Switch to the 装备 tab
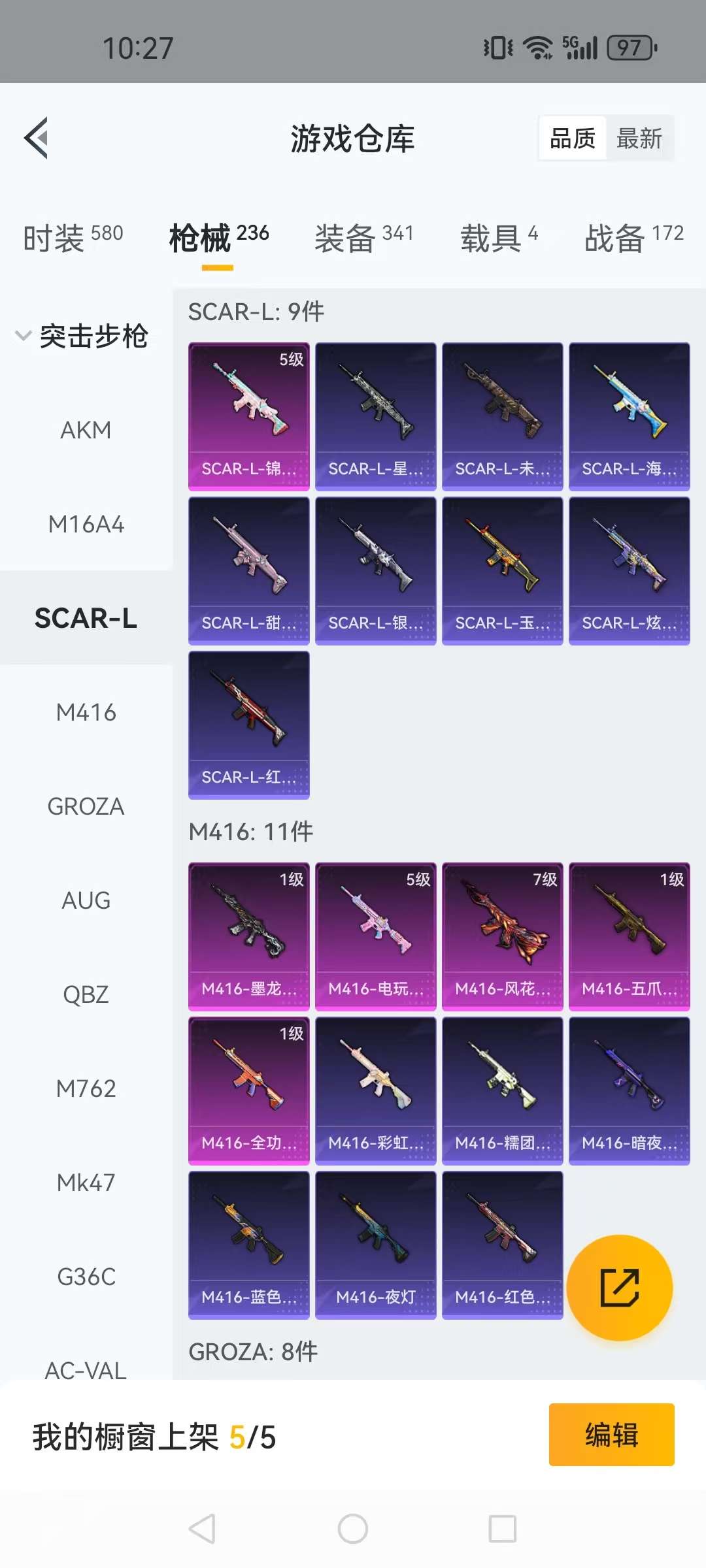Image resolution: width=706 pixels, height=1568 pixels. [363, 237]
